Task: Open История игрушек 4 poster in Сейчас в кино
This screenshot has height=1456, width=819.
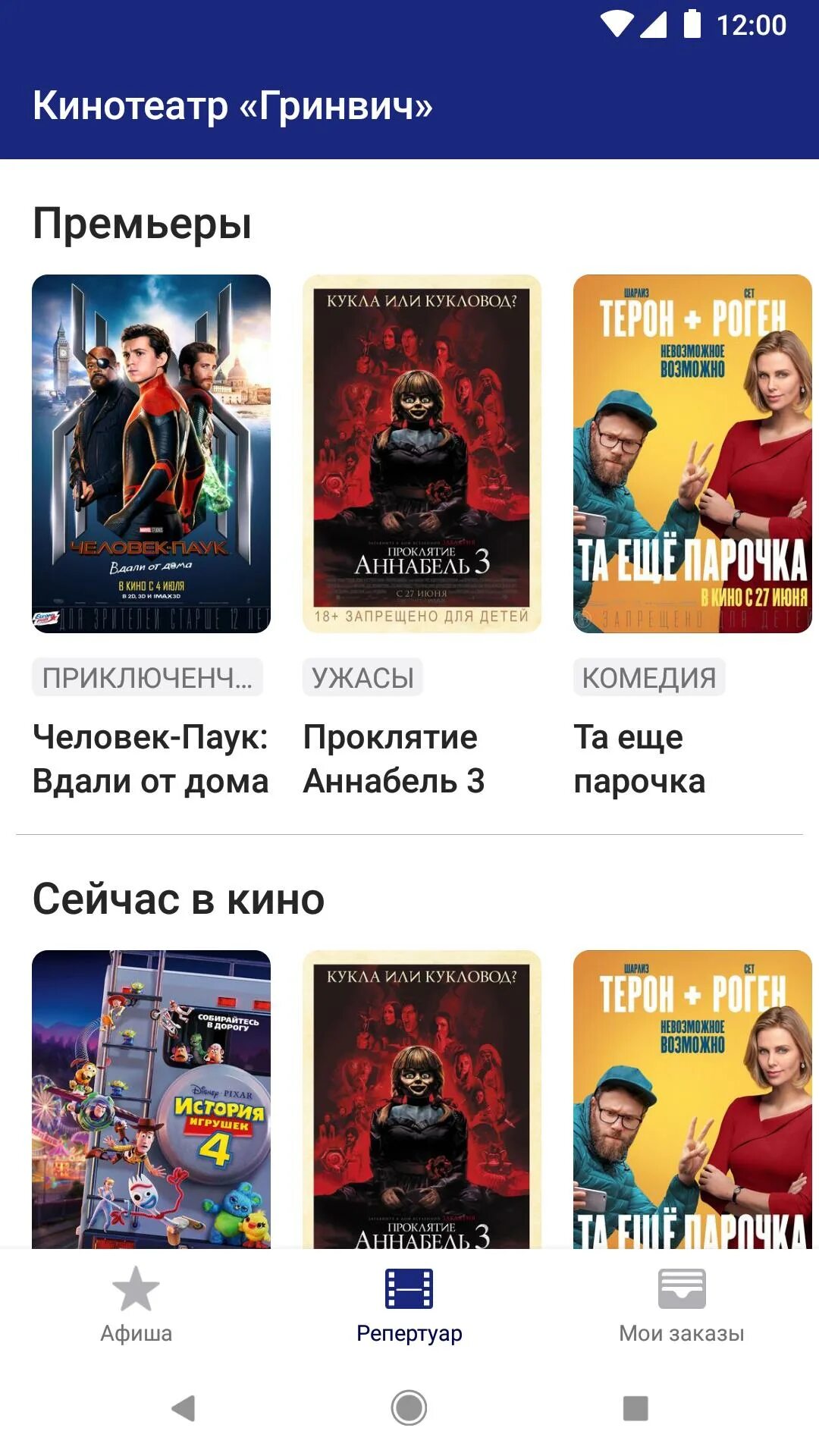Action: click(151, 1099)
